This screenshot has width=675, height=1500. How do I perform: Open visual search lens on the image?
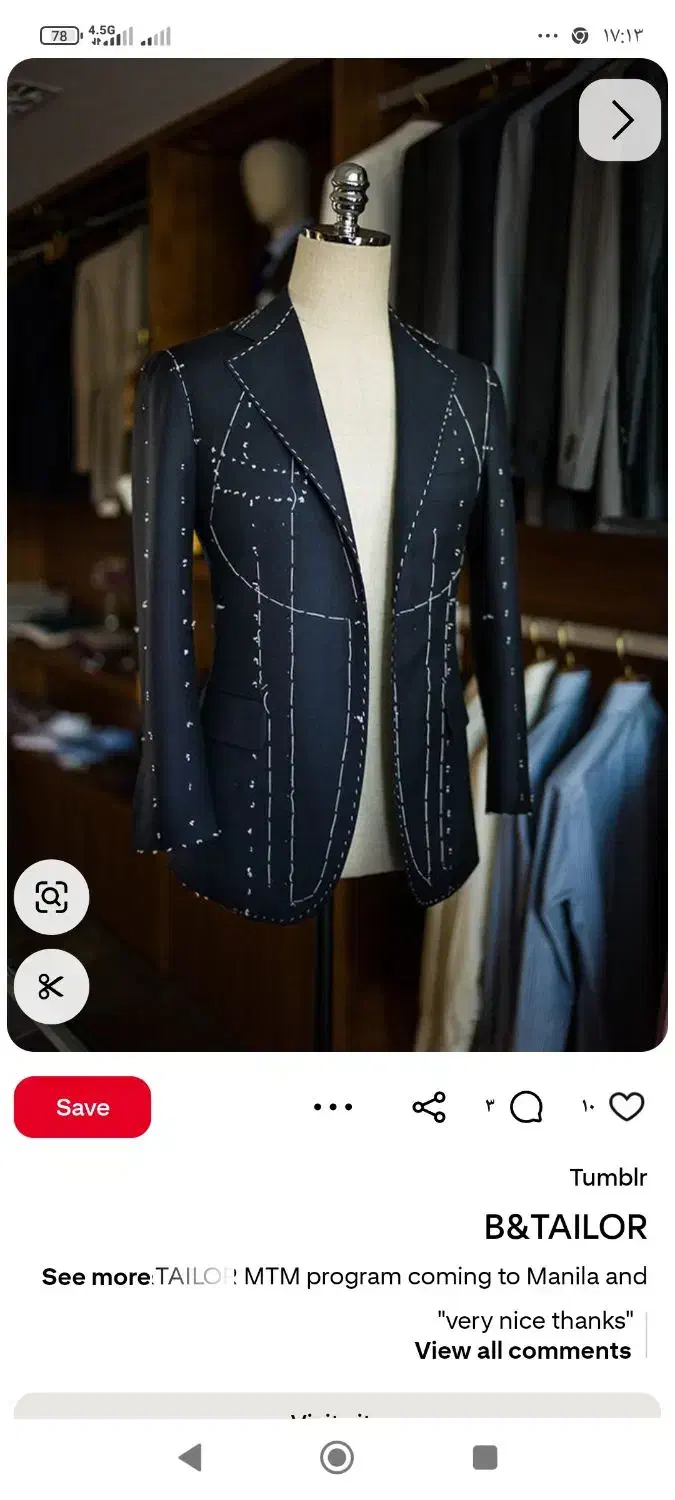pos(51,897)
